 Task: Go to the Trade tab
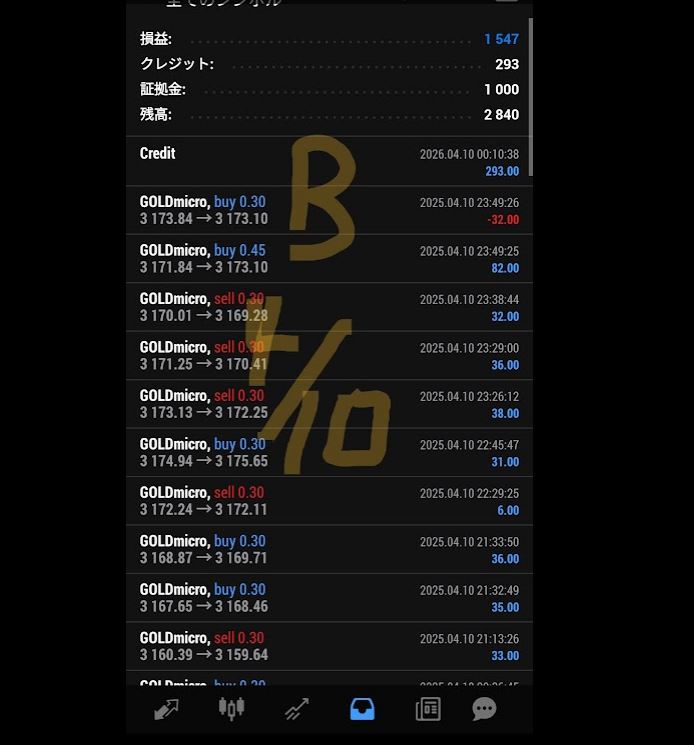point(297,709)
